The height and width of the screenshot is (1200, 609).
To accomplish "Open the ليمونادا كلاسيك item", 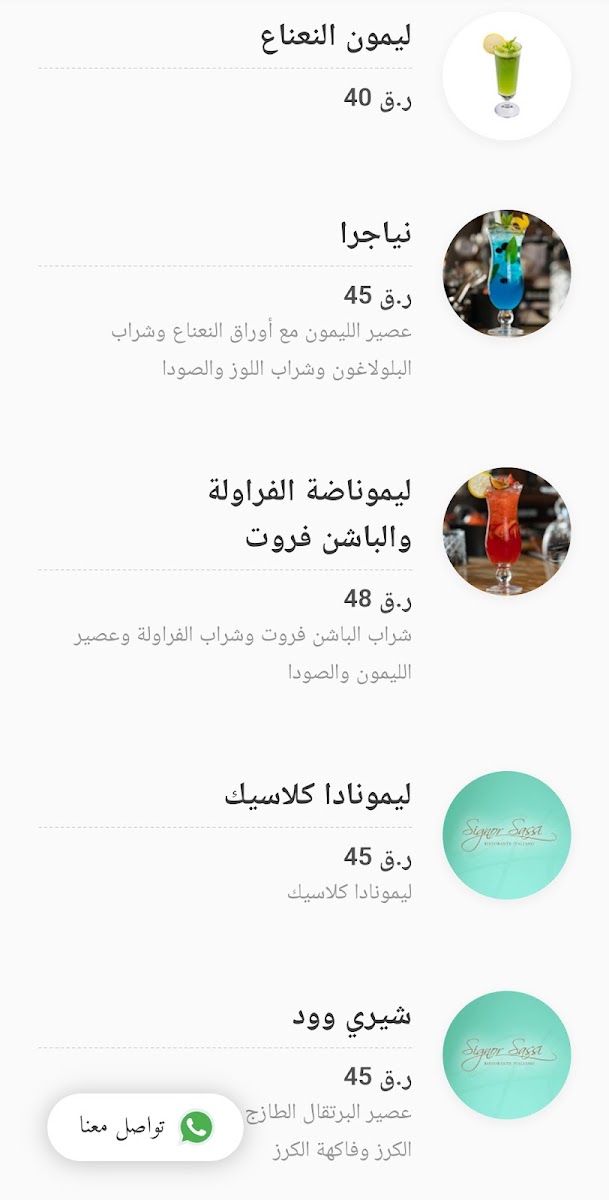I will click(x=318, y=796).
